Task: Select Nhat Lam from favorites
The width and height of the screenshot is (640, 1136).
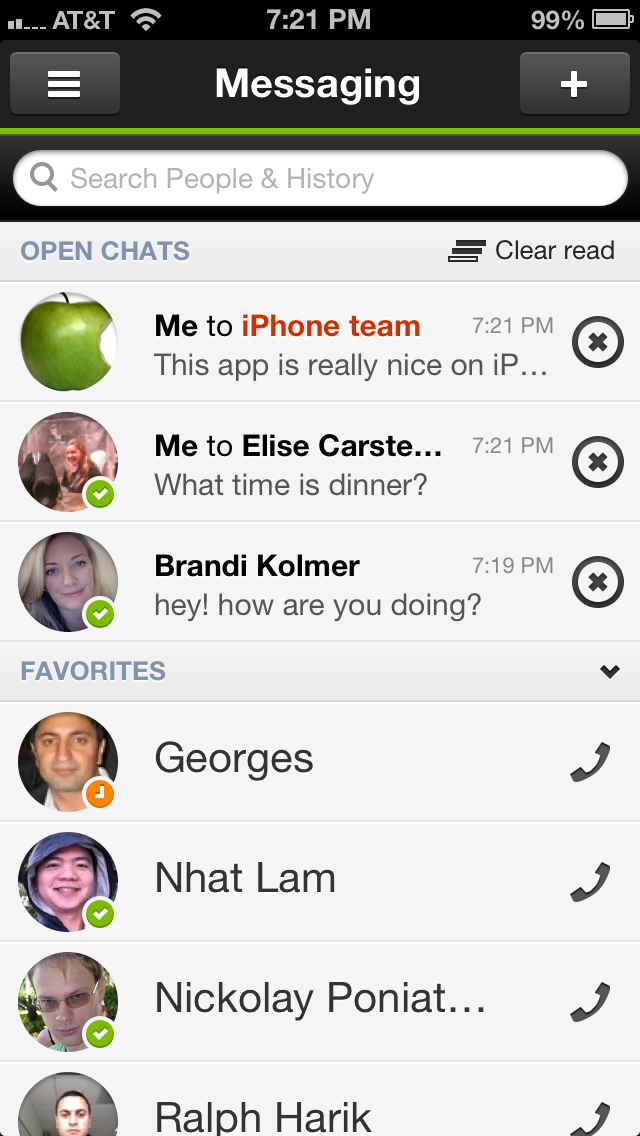Action: [300, 881]
